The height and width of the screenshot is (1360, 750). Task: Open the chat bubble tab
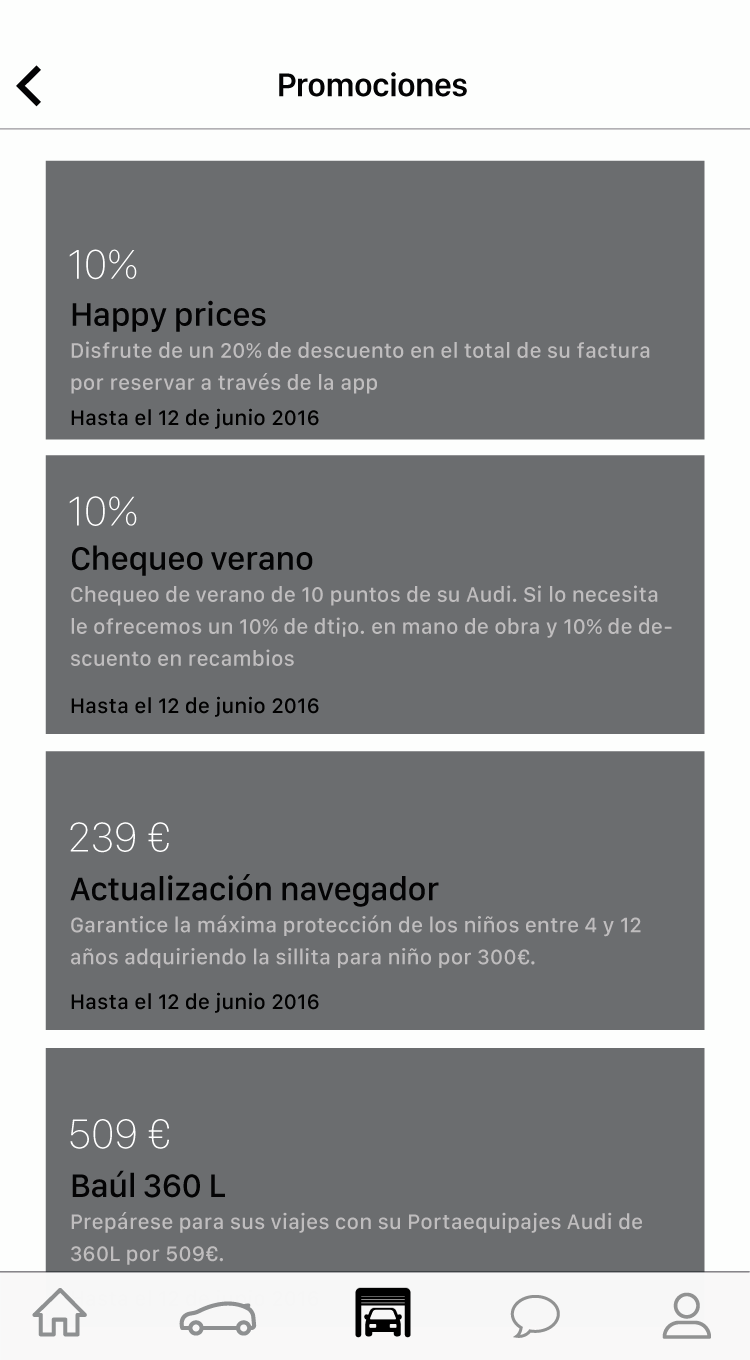(535, 1316)
